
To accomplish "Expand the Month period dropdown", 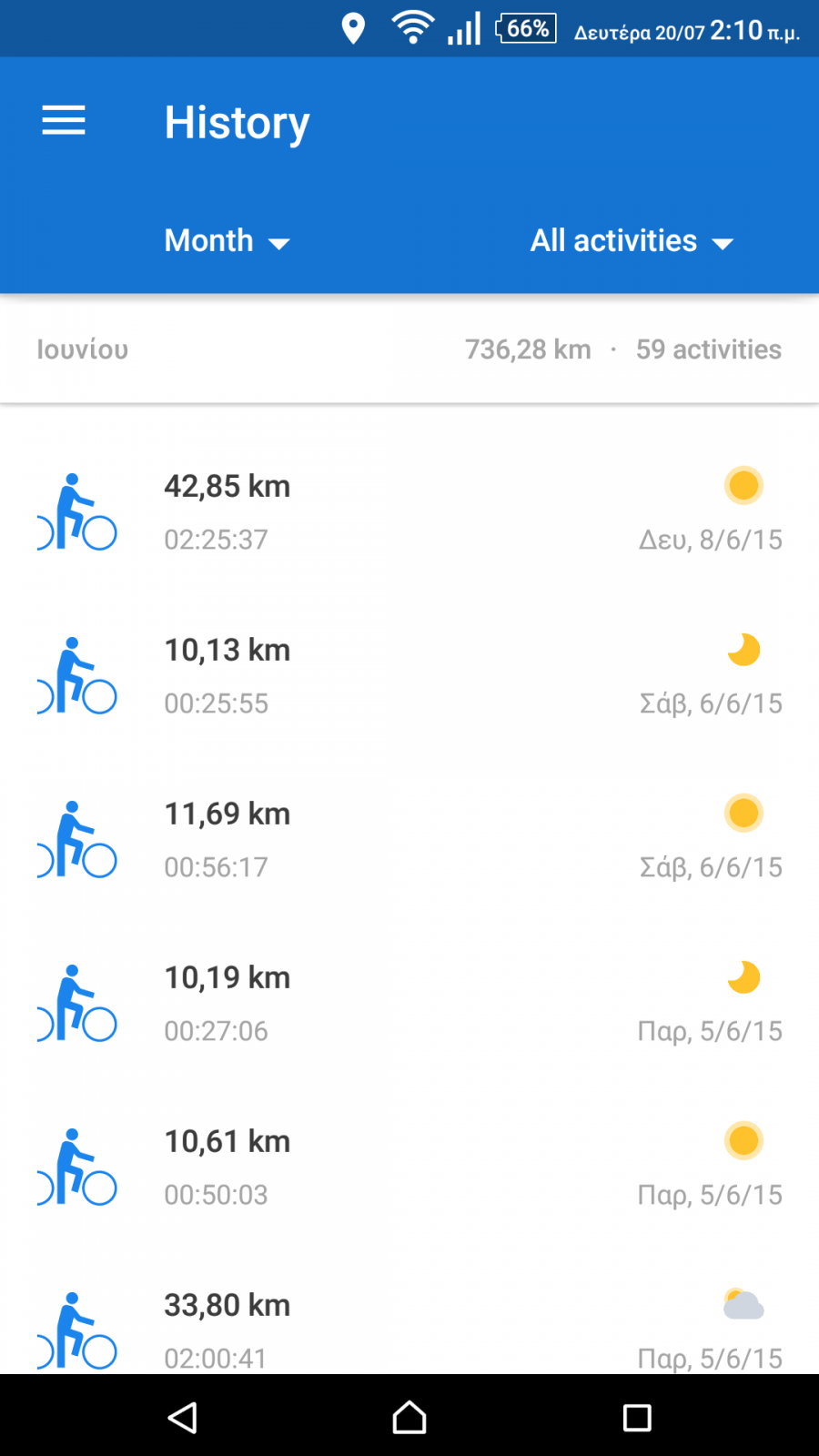I will coord(227,241).
